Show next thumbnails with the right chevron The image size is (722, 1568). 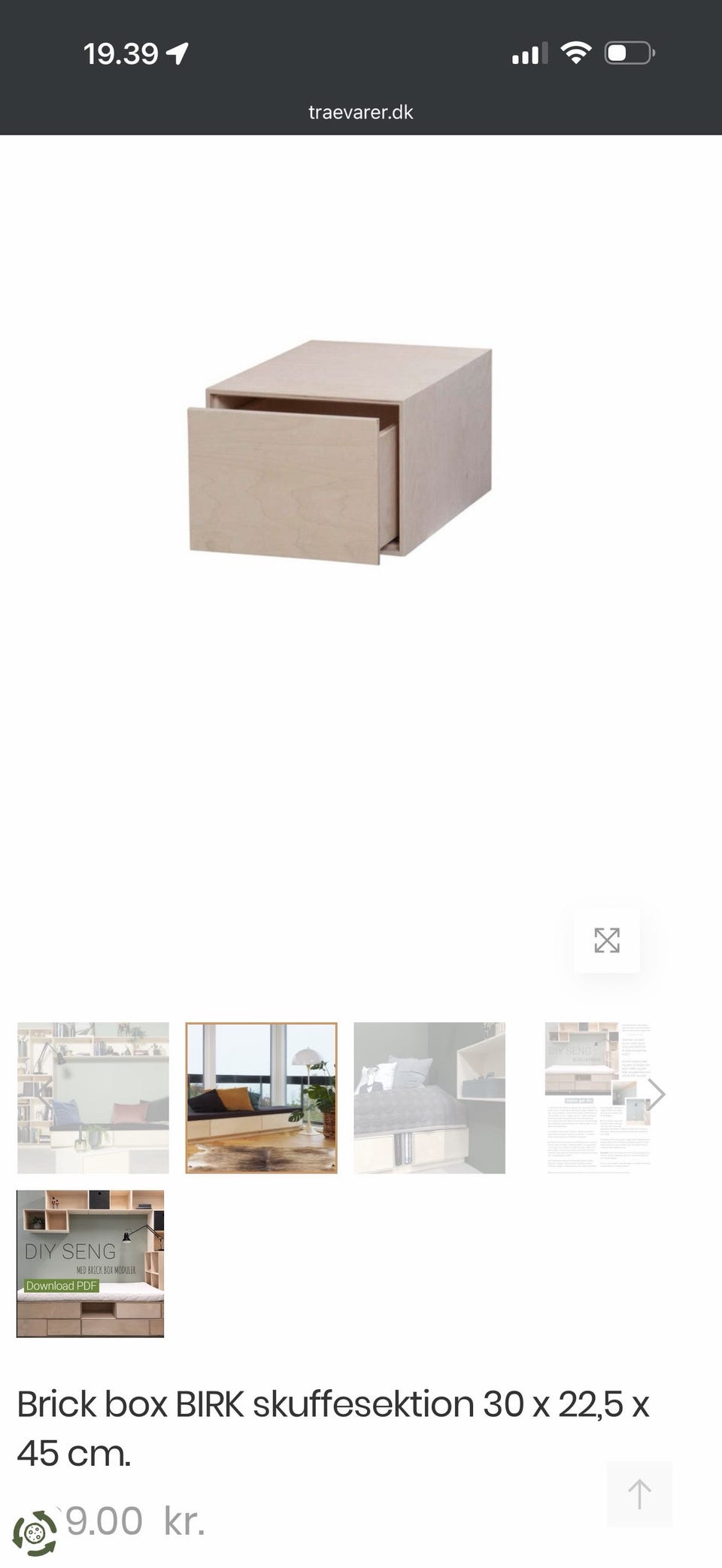pos(656,1094)
